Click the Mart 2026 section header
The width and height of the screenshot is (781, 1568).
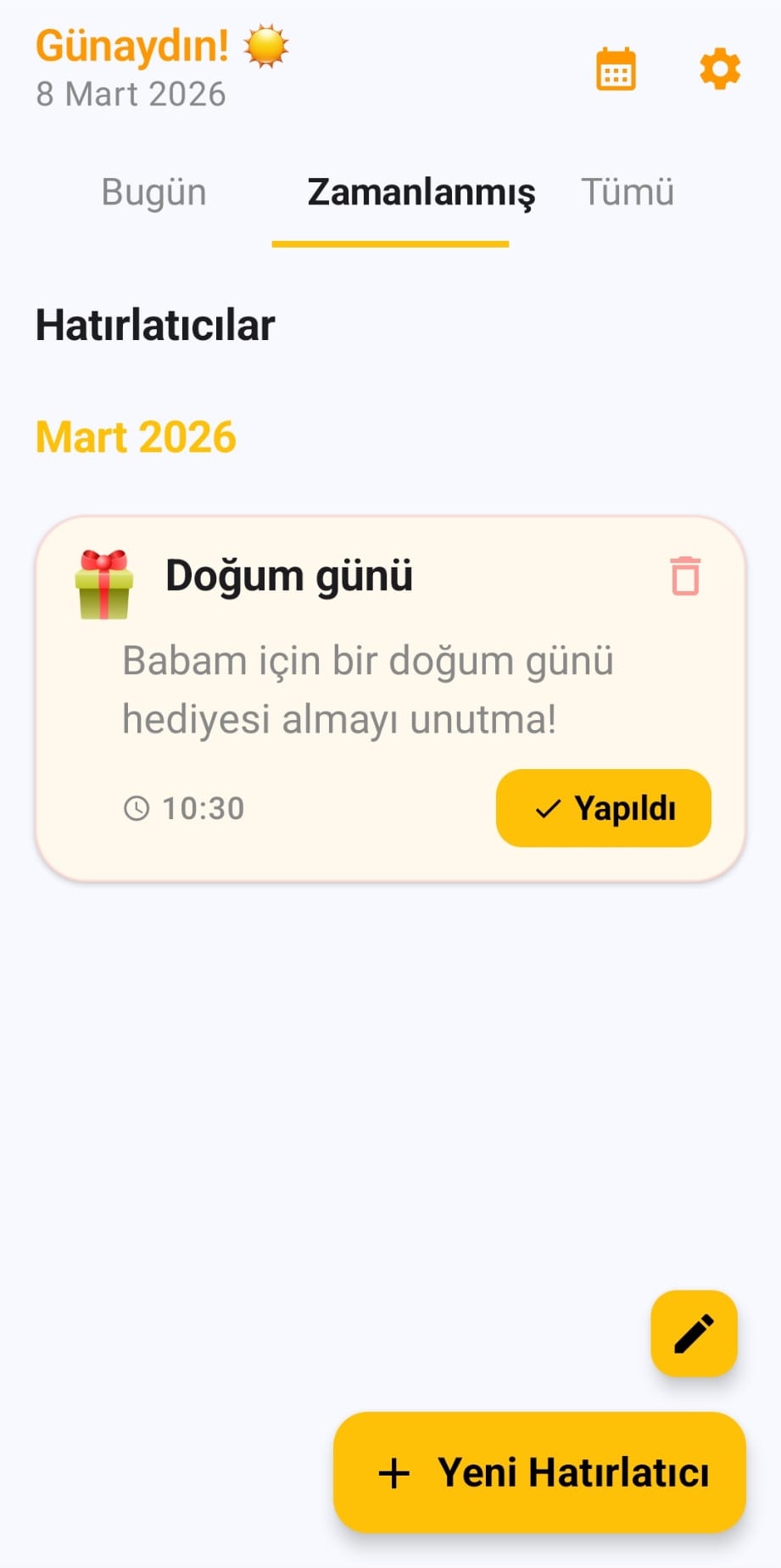click(136, 438)
